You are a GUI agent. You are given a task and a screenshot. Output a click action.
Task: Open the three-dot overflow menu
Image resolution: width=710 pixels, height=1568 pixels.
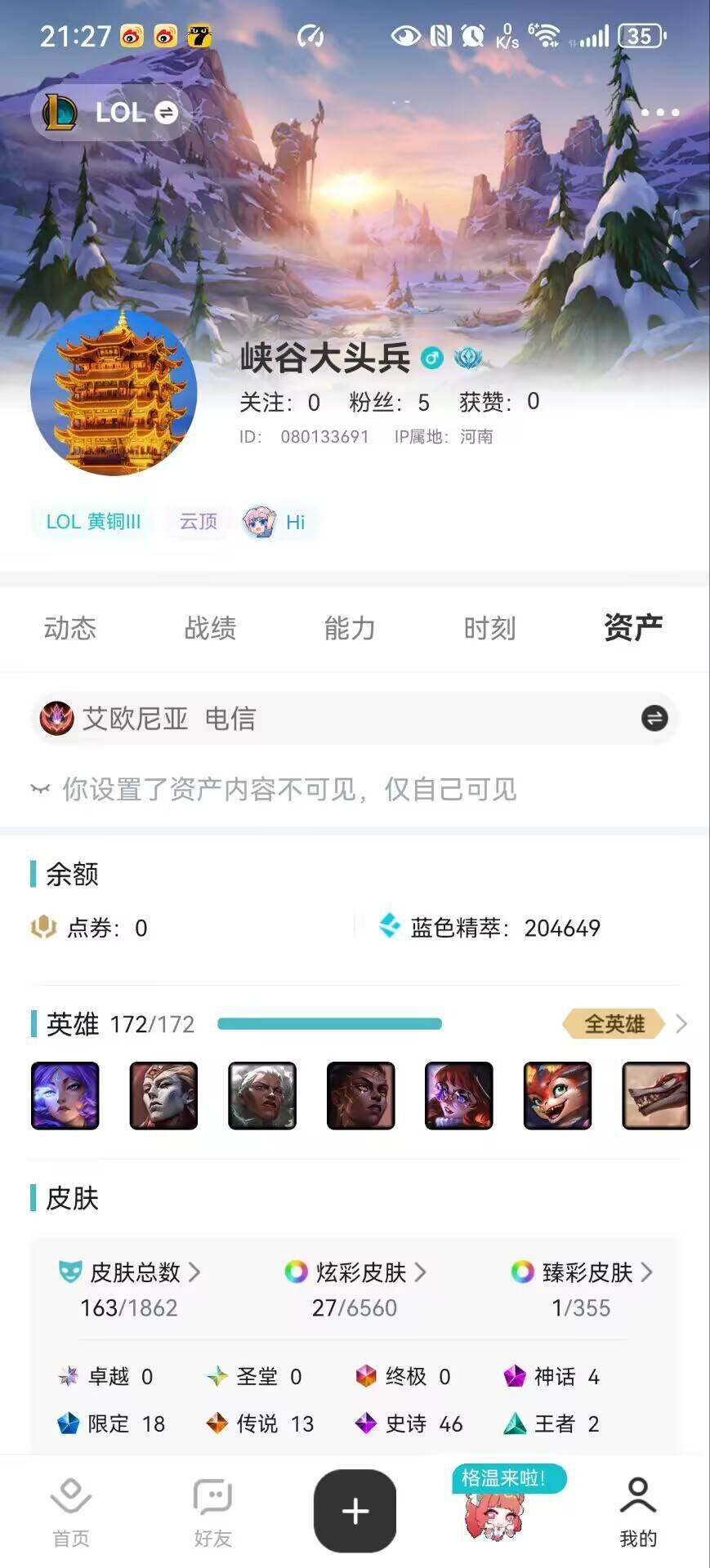660,112
